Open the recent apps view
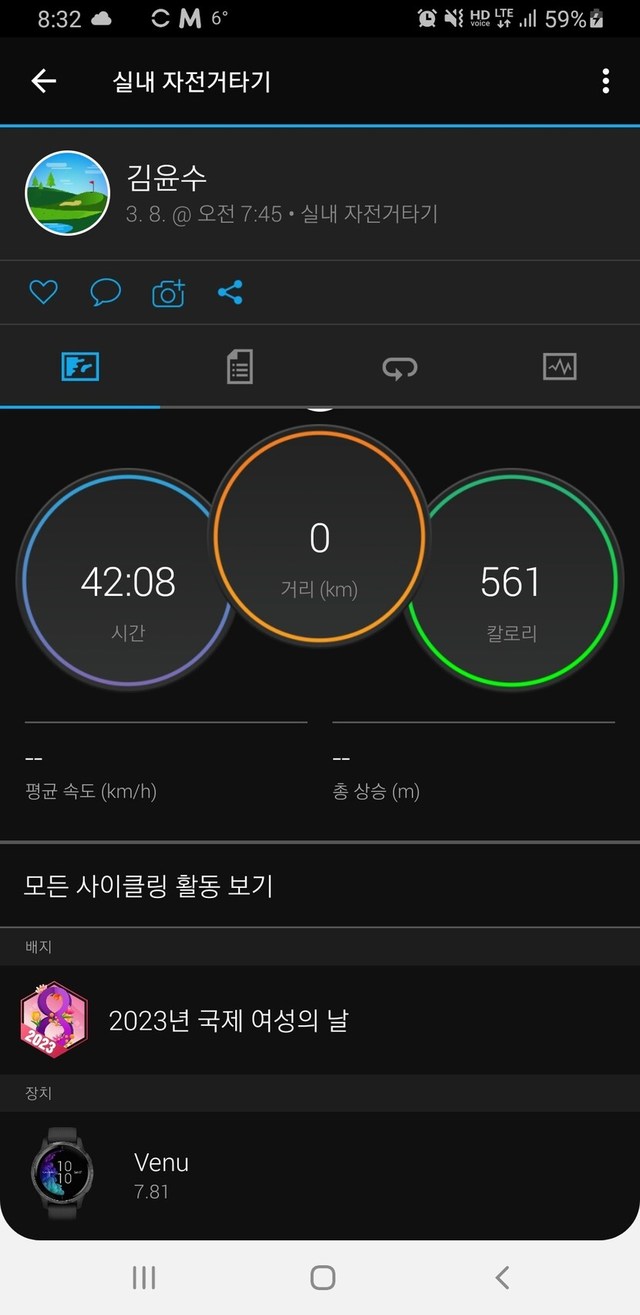 (144, 1277)
